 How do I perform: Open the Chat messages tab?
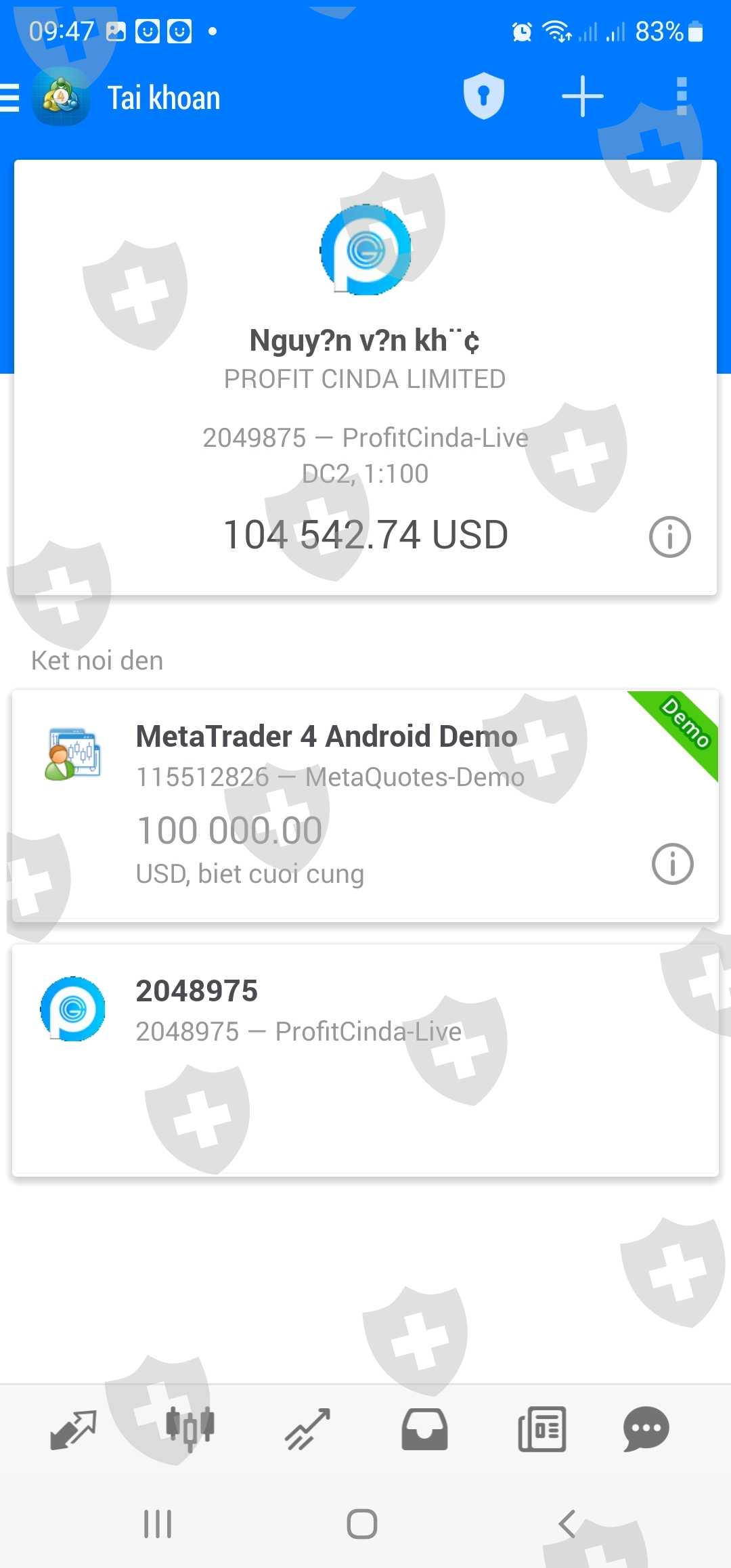(646, 1429)
